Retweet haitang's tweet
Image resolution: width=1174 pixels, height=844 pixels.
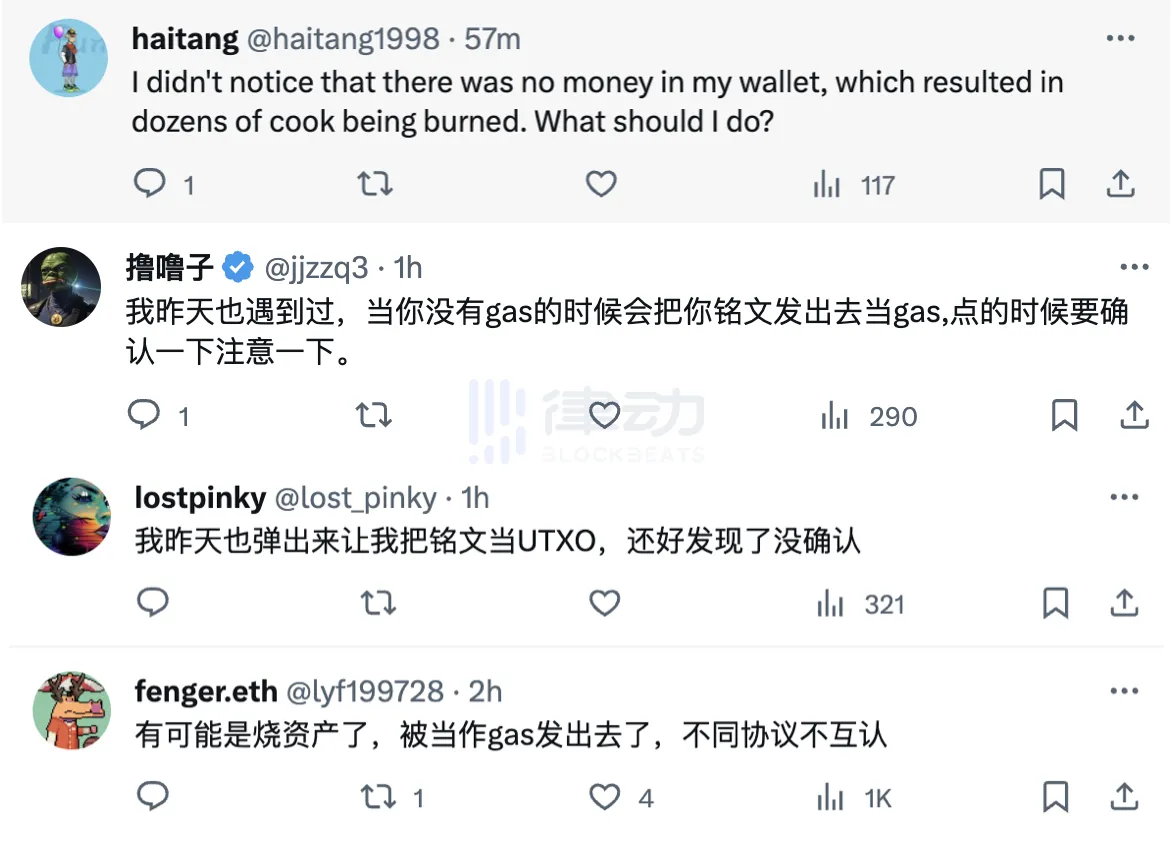(375, 184)
